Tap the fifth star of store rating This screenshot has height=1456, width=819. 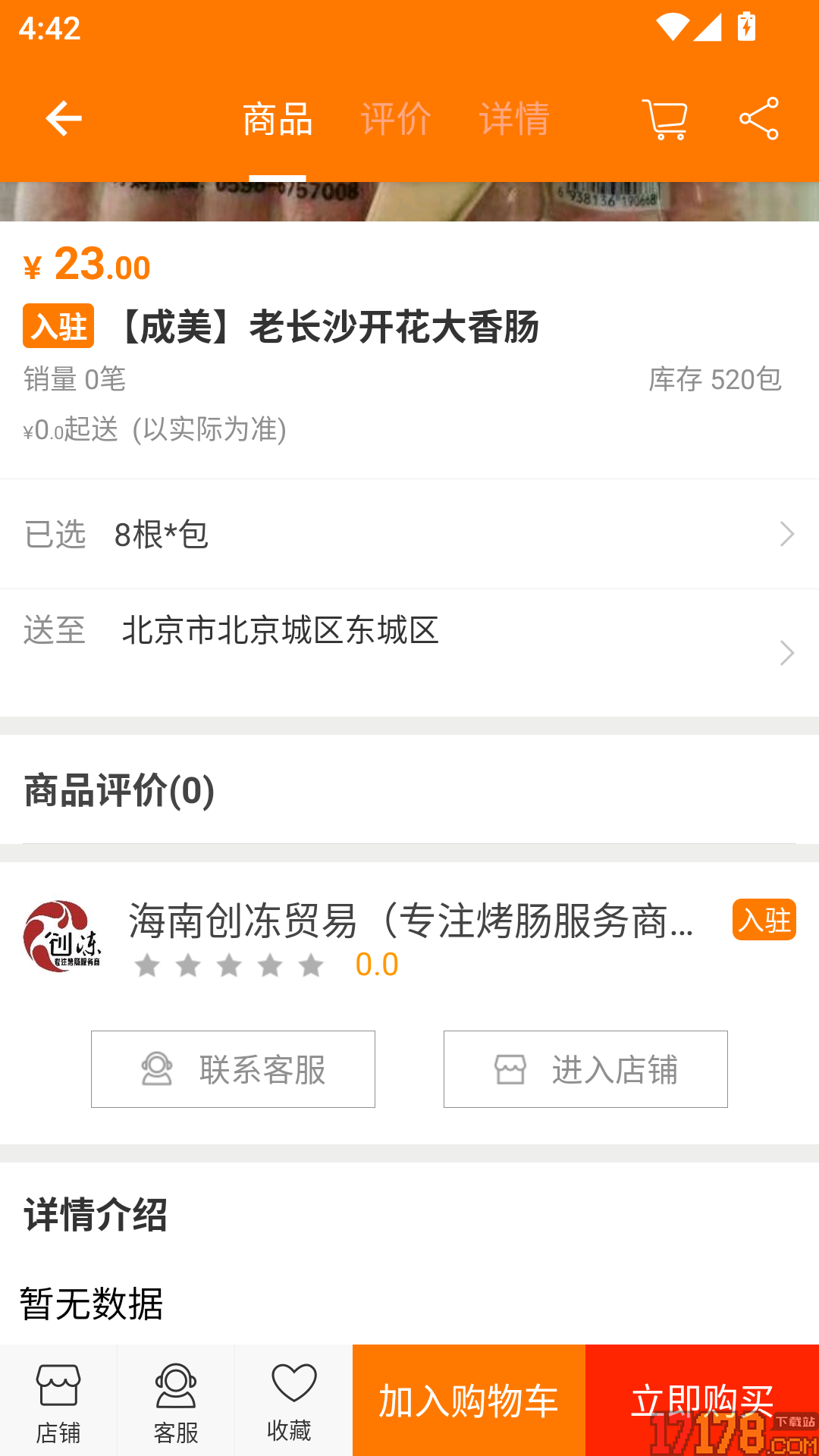[310, 965]
